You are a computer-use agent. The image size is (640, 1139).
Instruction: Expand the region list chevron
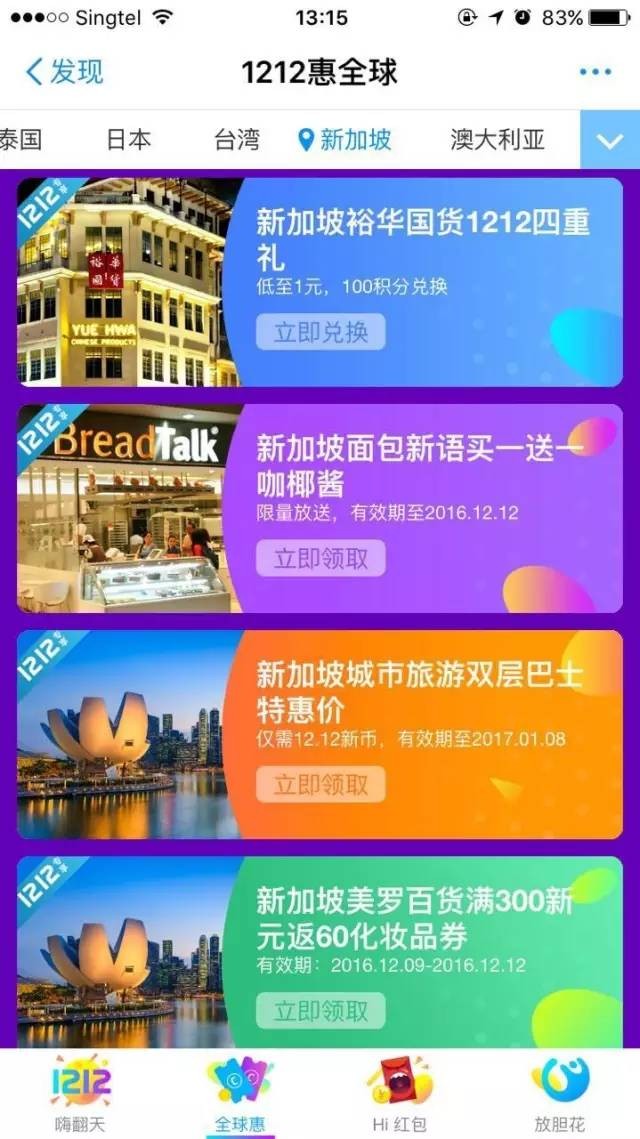tap(610, 140)
